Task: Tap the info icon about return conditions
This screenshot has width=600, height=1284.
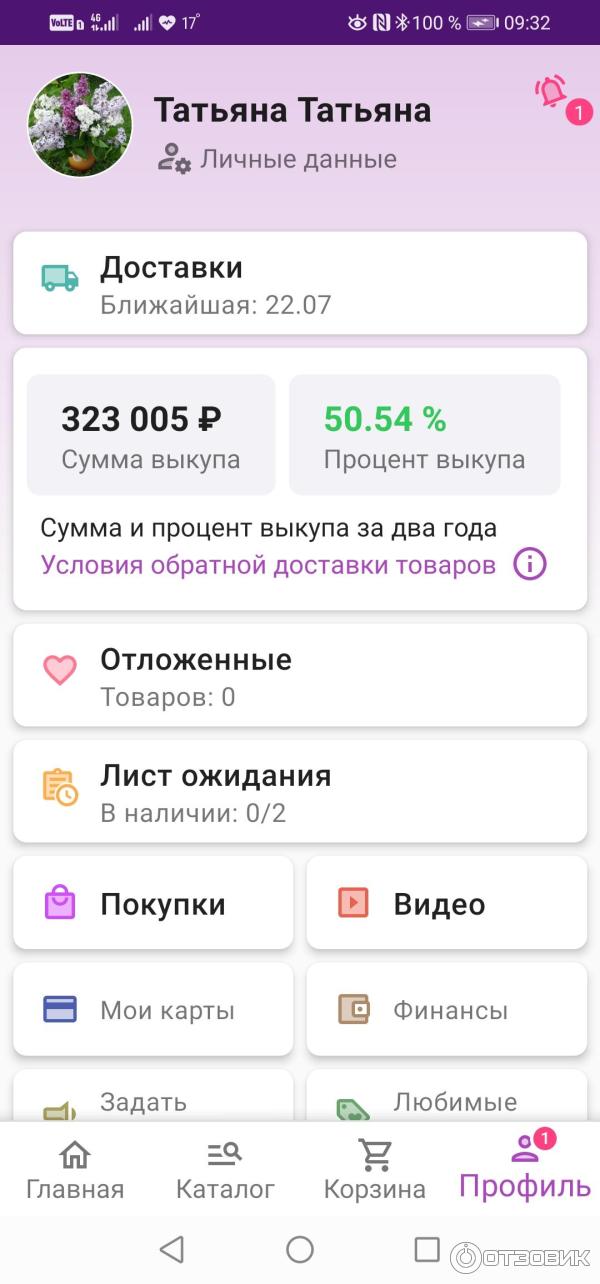Action: point(530,565)
